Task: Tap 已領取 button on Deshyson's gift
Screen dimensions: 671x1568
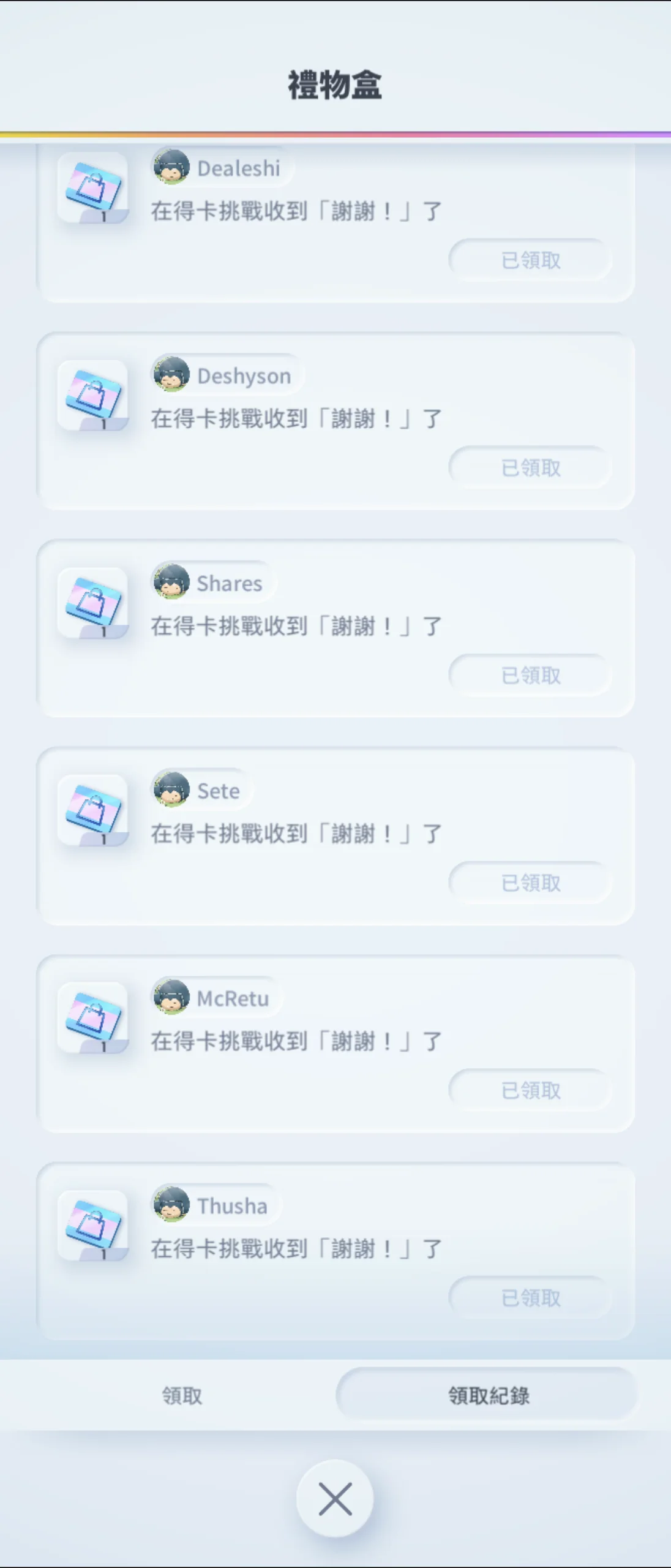Action: click(x=530, y=468)
